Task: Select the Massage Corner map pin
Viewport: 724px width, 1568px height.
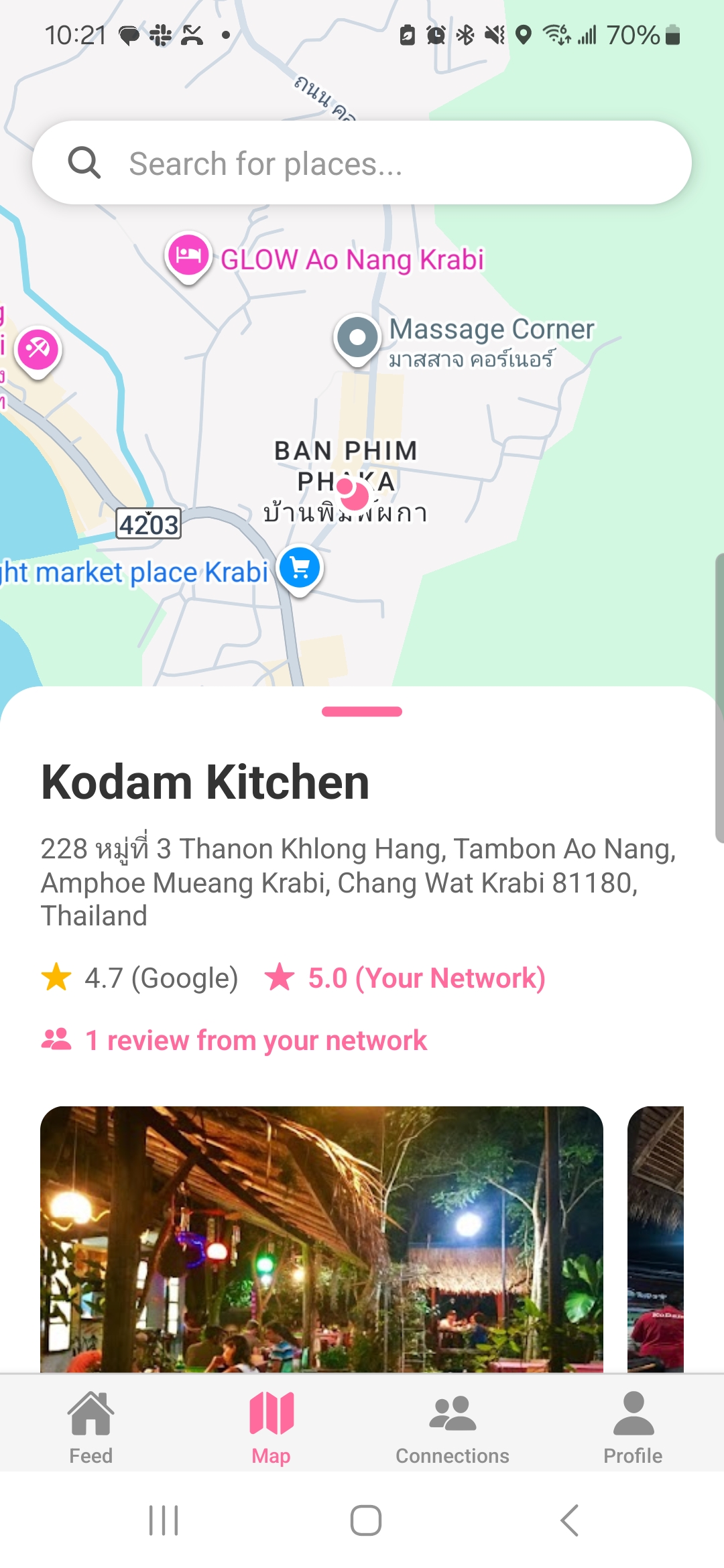Action: point(357,338)
